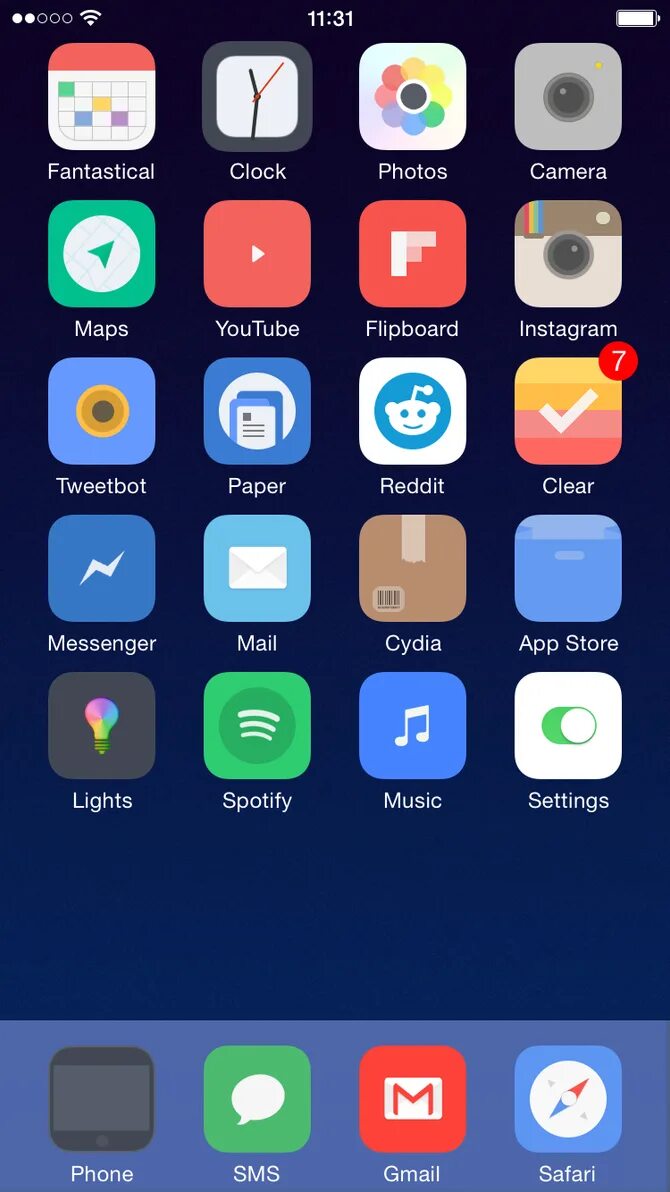
Task: Open Flipboard
Action: pyautogui.click(x=412, y=254)
